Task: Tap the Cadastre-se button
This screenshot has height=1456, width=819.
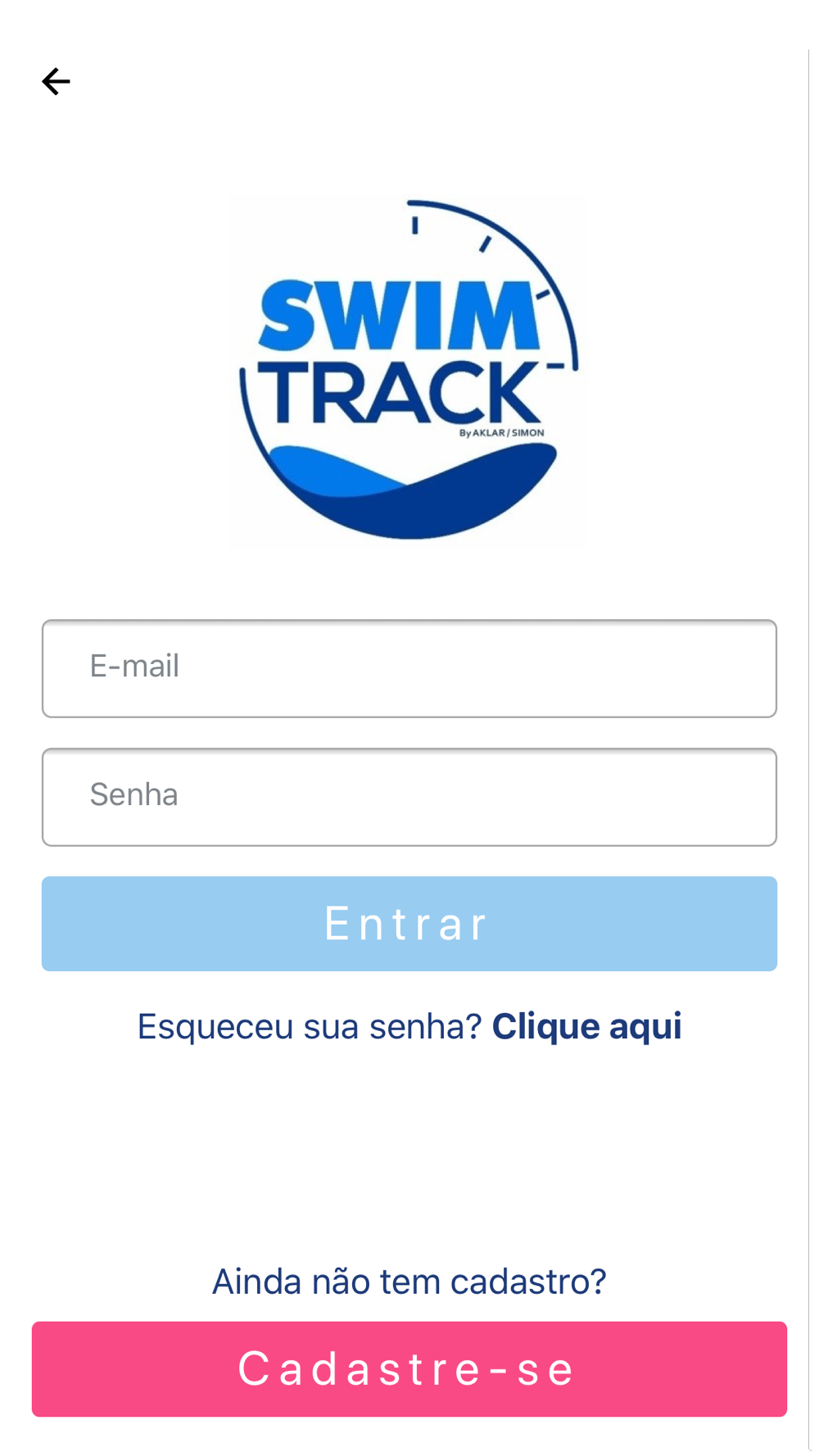Action: click(409, 1368)
